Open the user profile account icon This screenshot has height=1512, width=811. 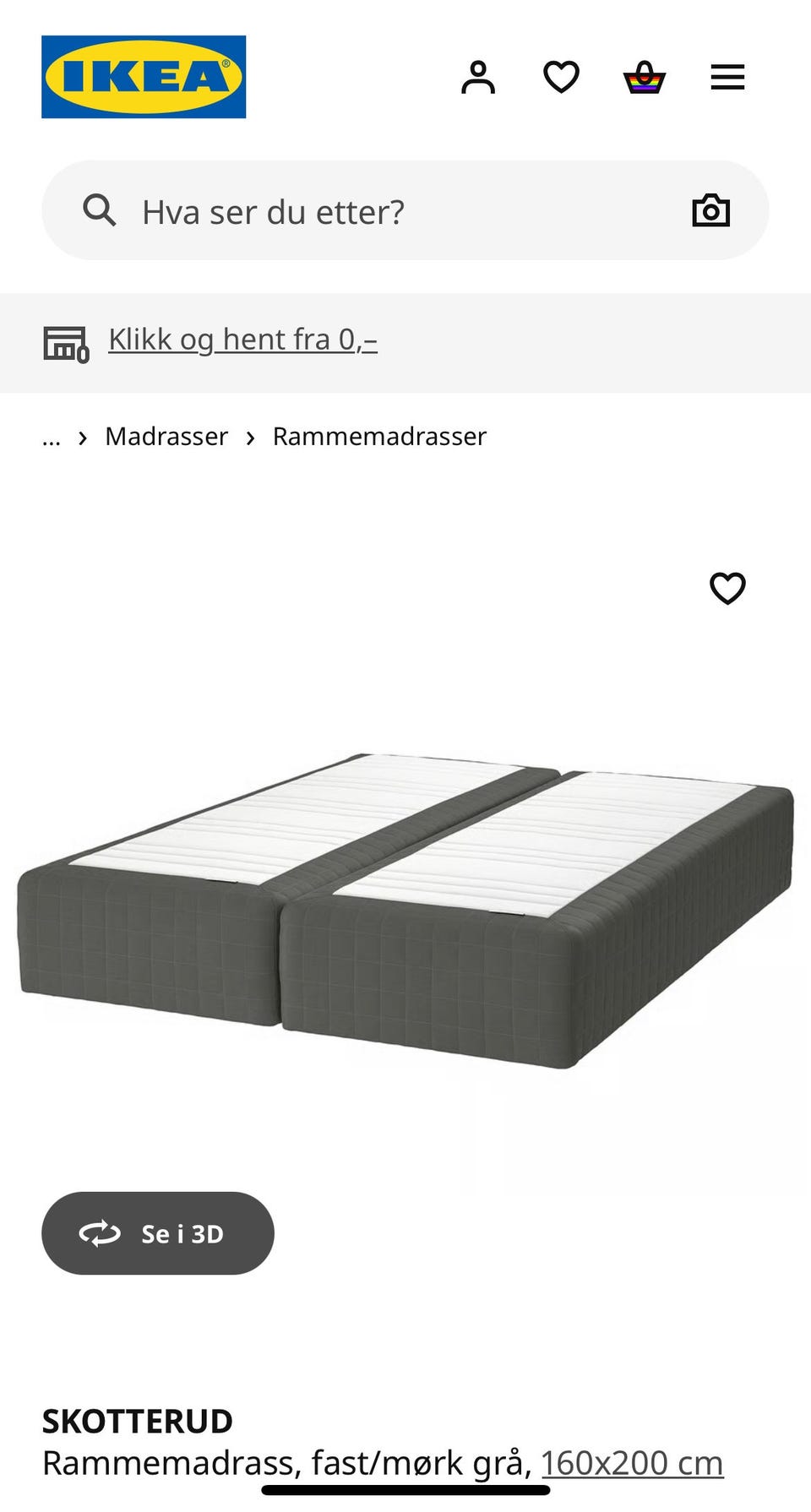[x=478, y=78]
